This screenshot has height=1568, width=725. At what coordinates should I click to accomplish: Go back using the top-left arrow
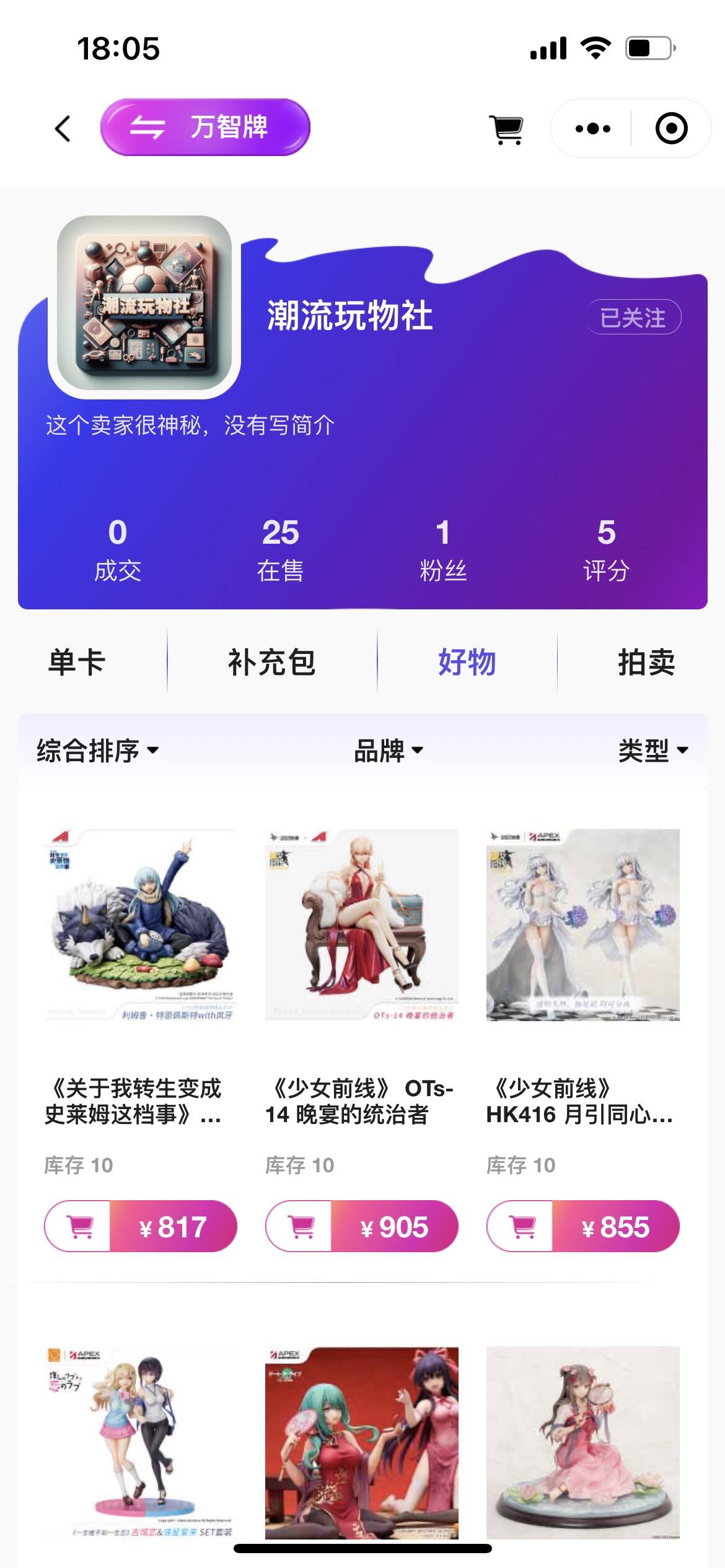63,129
